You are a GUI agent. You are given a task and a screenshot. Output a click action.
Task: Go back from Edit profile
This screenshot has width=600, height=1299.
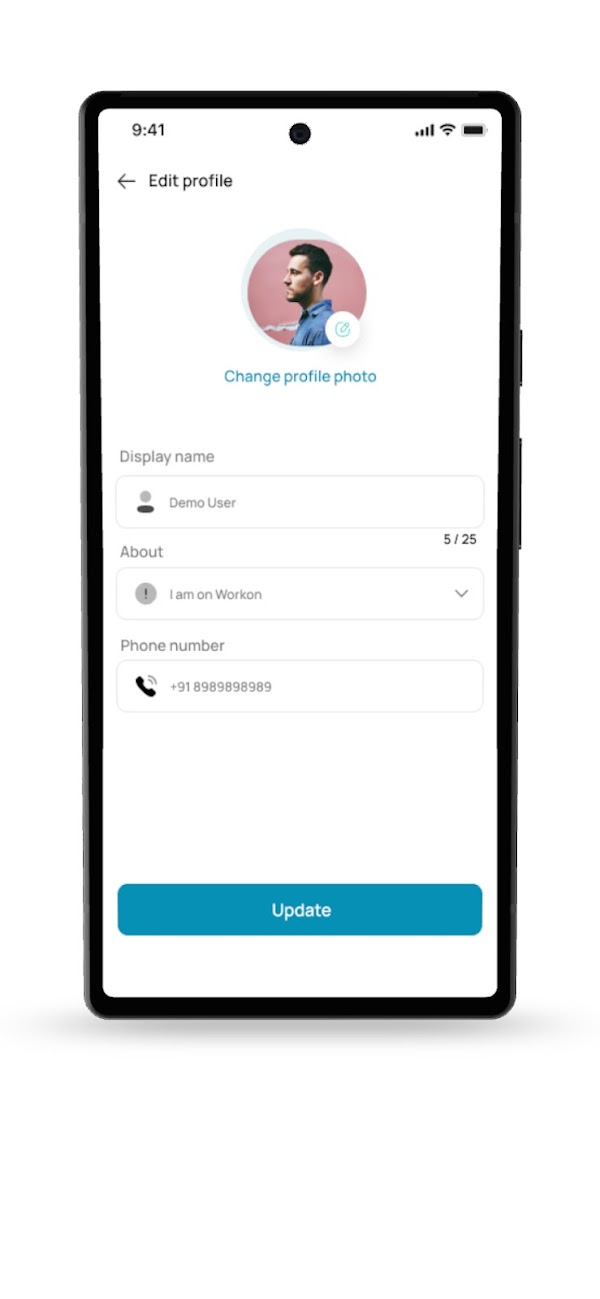(126, 181)
